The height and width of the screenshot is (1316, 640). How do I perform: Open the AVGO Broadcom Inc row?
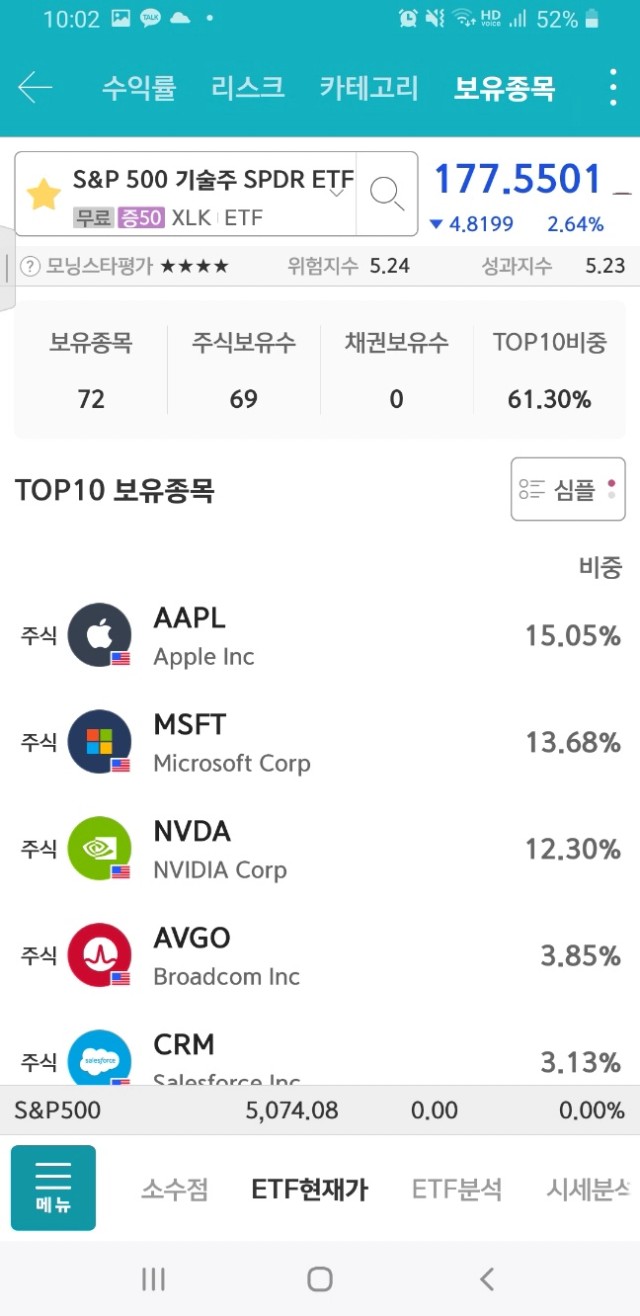[320, 956]
